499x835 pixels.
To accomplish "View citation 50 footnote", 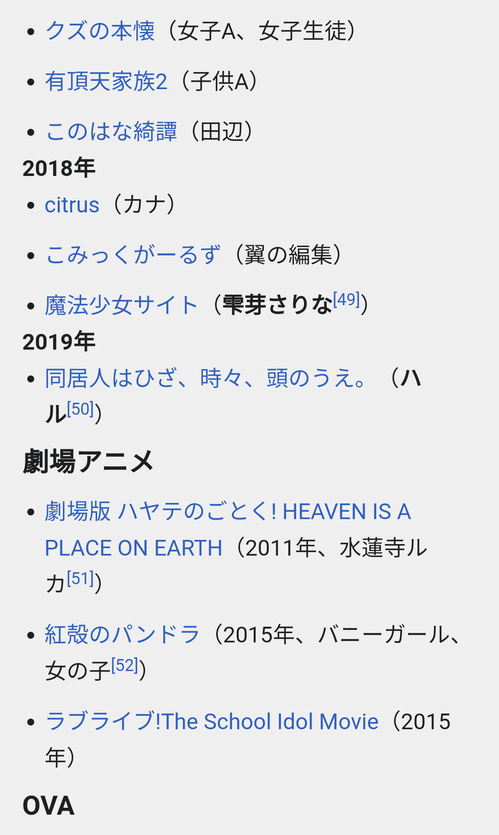I will (x=80, y=409).
